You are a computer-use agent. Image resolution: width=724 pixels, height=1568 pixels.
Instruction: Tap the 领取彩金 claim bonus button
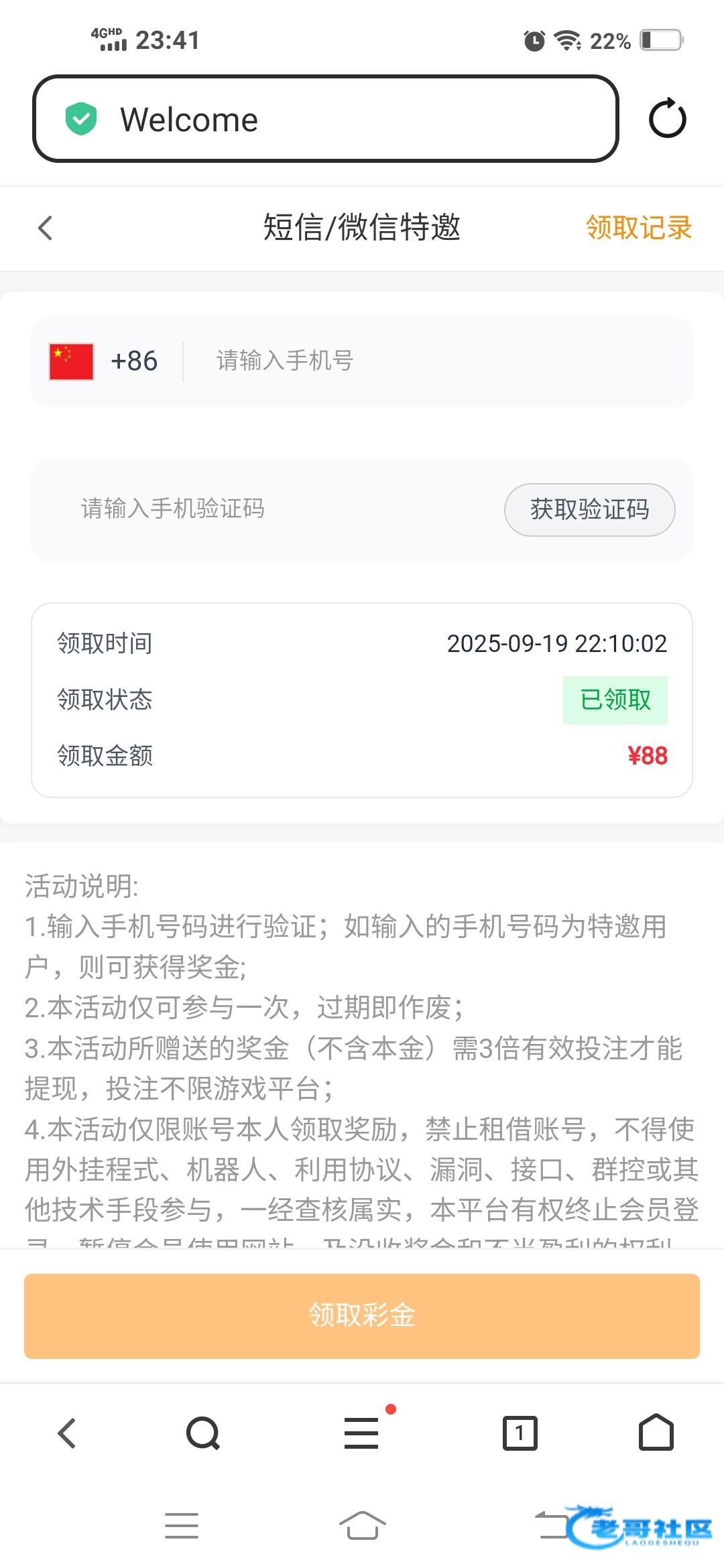362,1315
